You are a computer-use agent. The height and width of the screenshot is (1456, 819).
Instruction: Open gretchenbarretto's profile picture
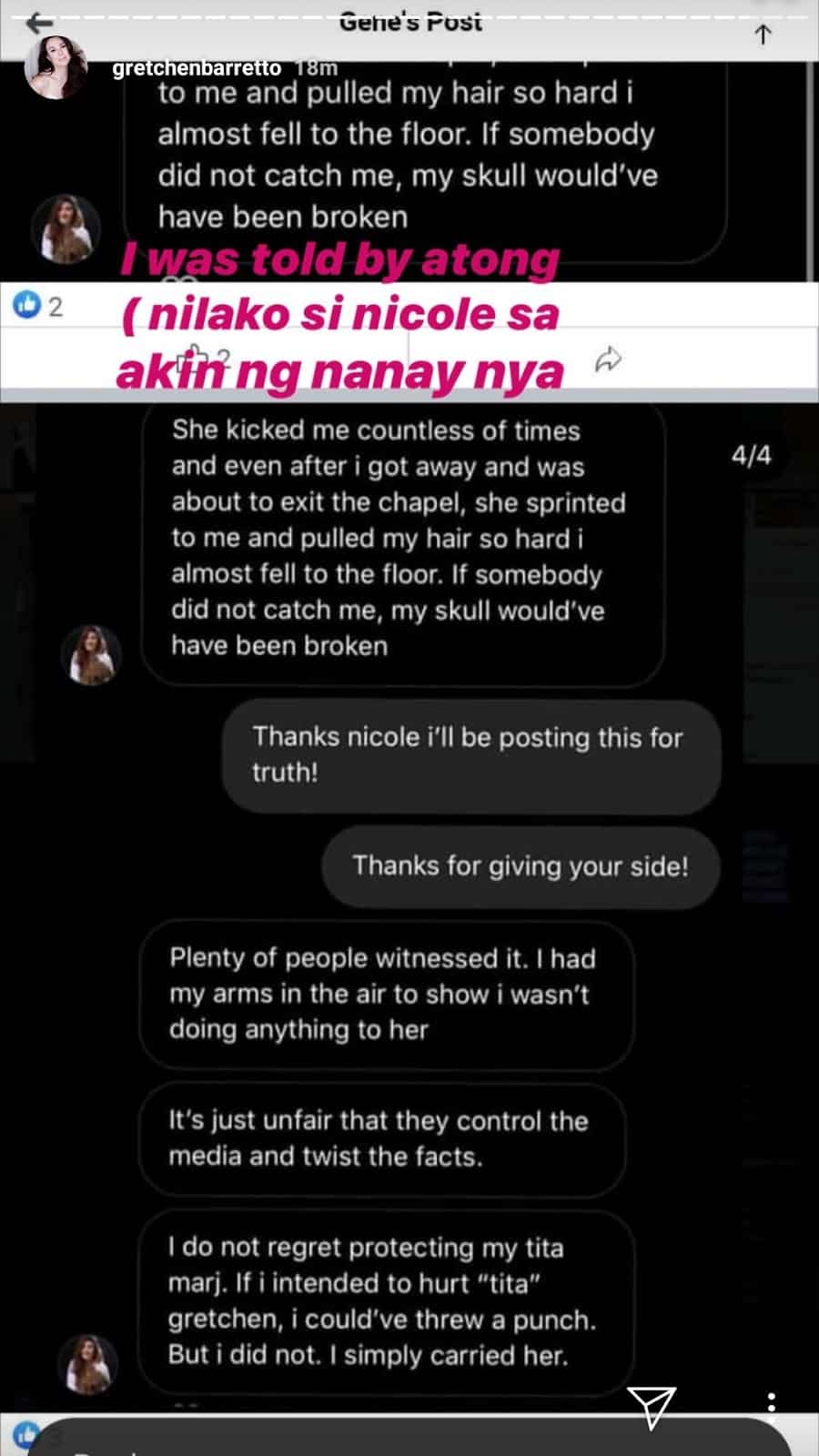pyautogui.click(x=56, y=67)
